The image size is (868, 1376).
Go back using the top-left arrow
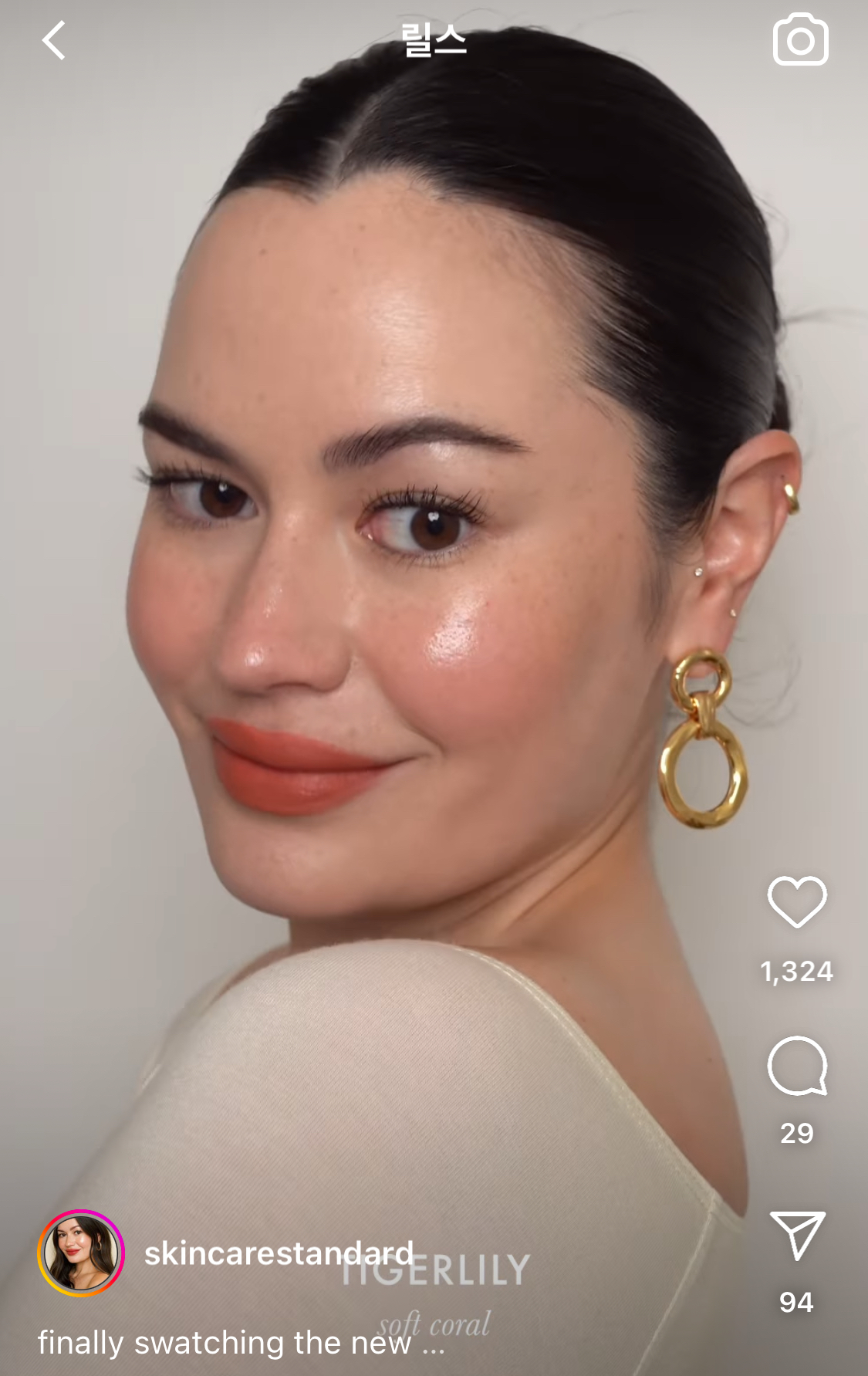pos(54,41)
